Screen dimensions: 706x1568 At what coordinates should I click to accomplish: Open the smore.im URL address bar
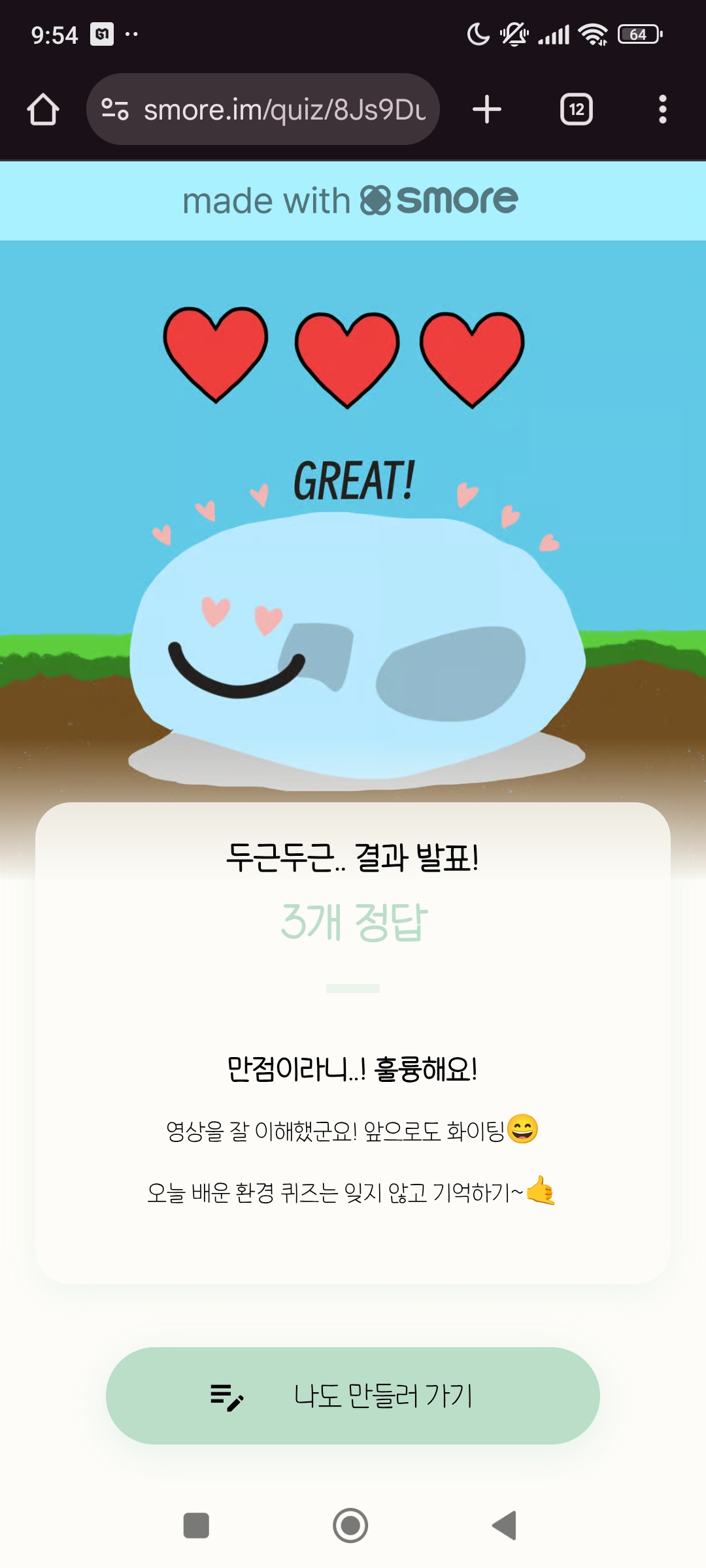[x=284, y=110]
